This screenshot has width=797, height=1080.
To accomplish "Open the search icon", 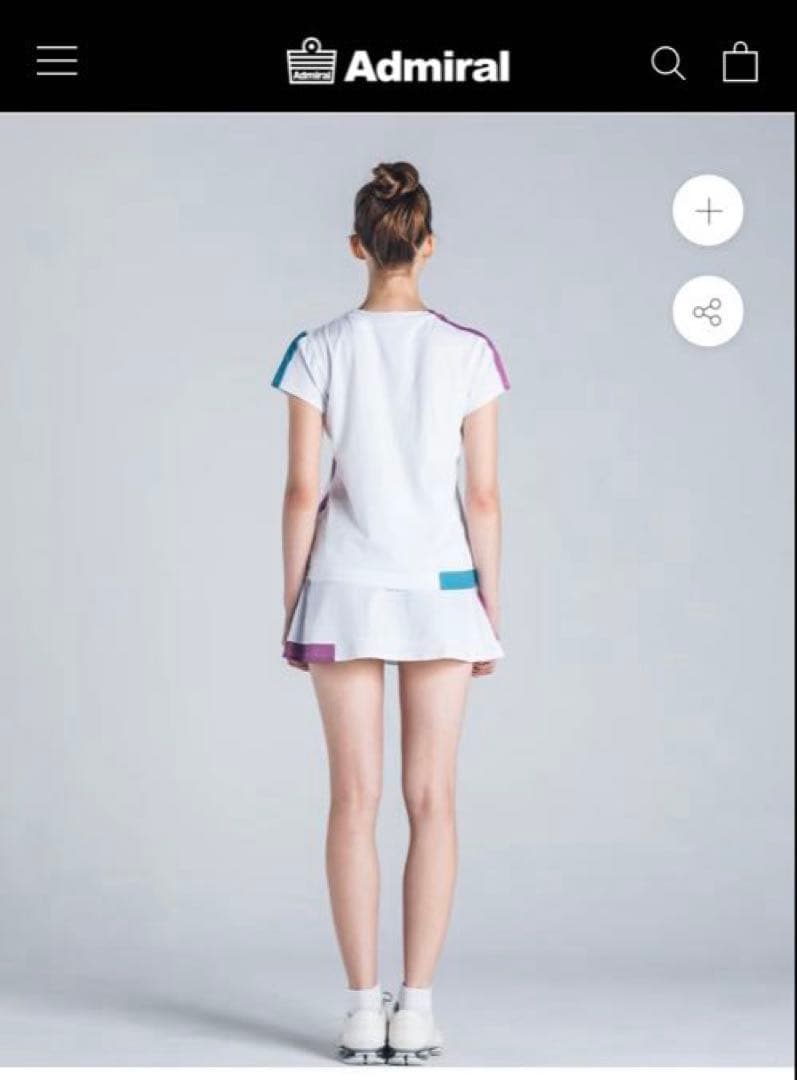I will click(668, 64).
